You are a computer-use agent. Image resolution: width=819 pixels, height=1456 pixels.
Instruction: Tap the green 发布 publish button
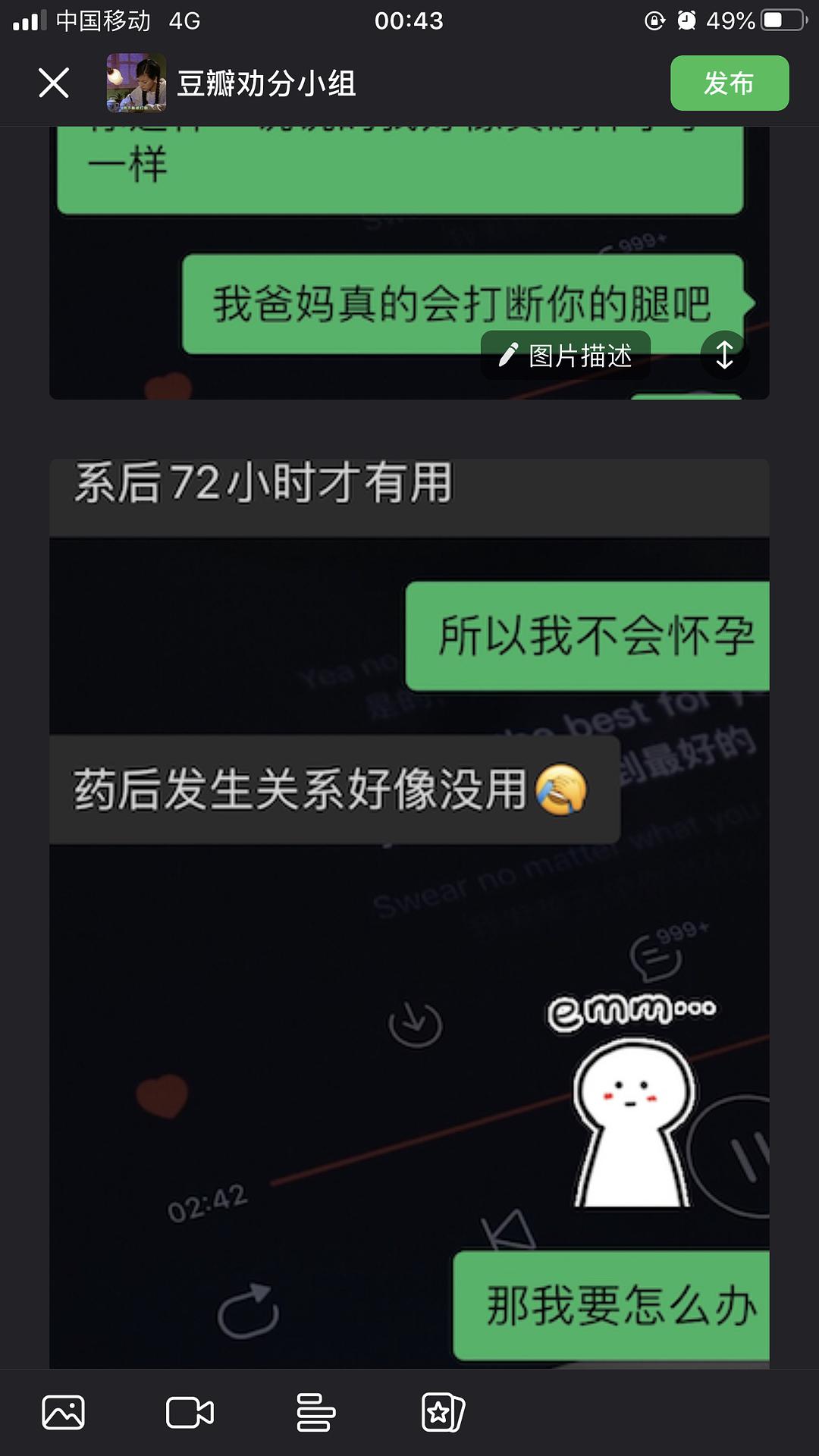pos(729,83)
